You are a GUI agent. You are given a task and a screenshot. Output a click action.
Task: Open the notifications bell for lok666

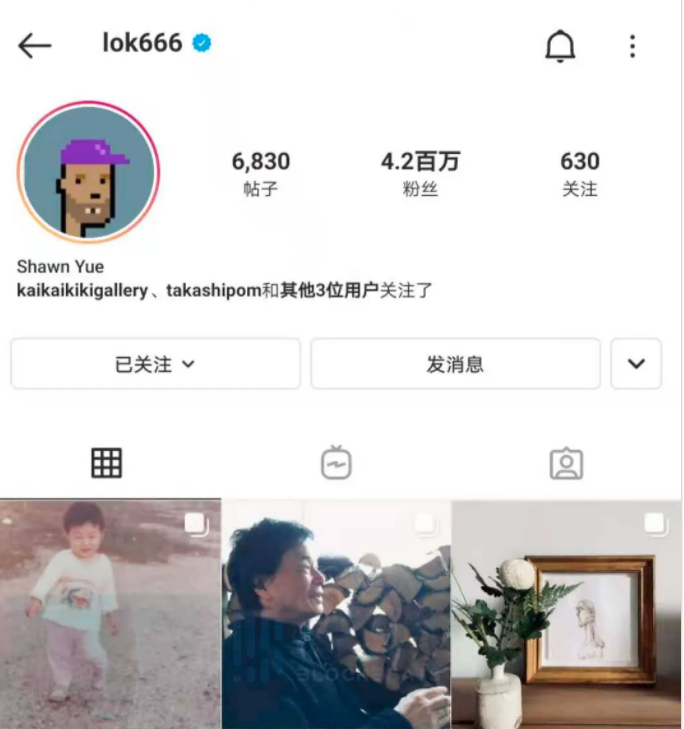point(560,46)
